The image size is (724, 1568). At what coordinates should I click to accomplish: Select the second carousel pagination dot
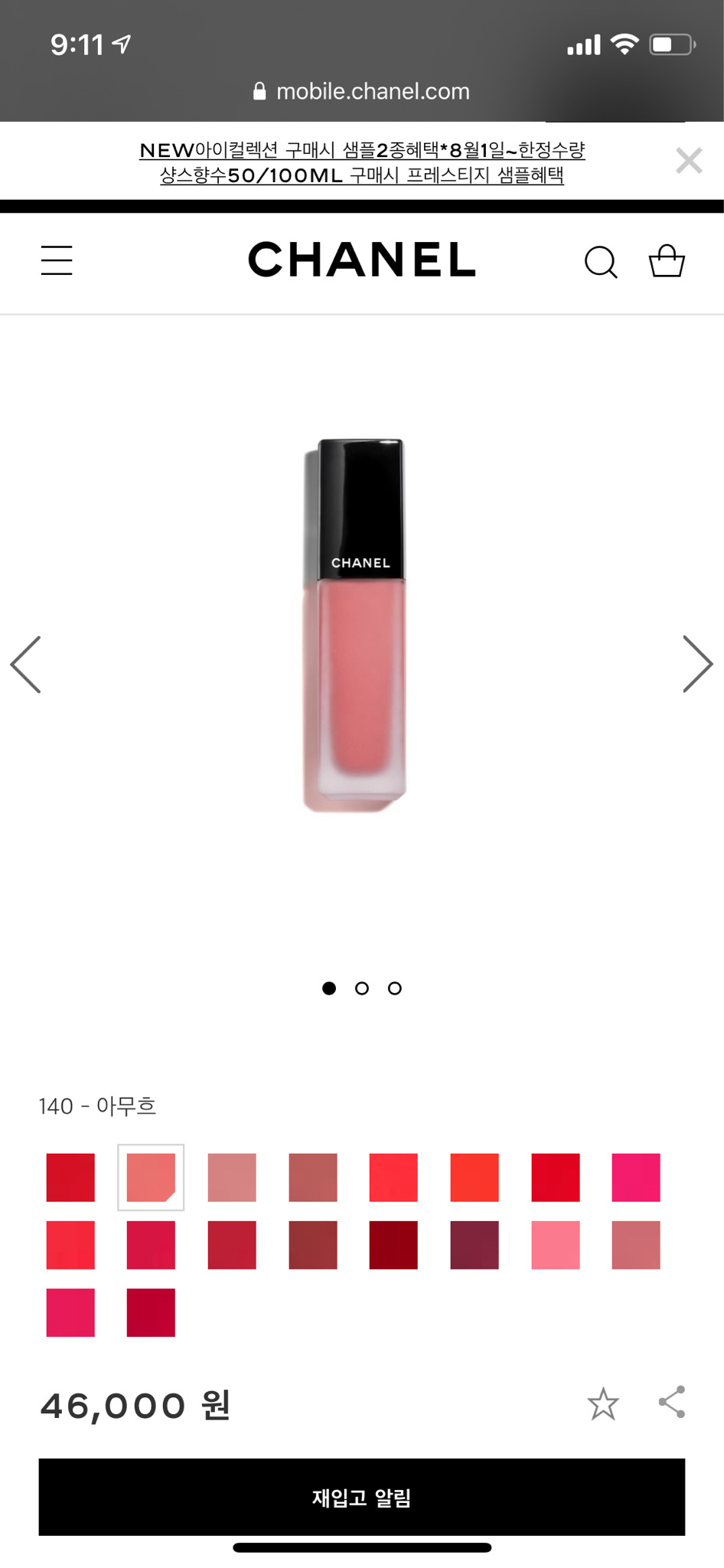tap(361, 988)
